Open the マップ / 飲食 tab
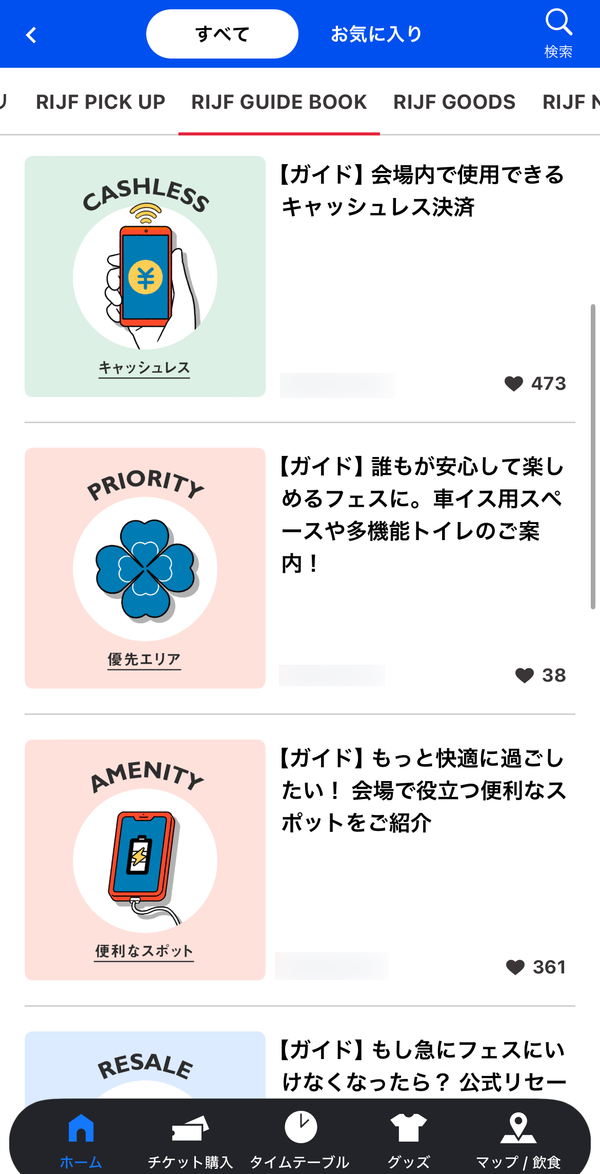Viewport: 600px width, 1174px height. click(x=518, y=1142)
